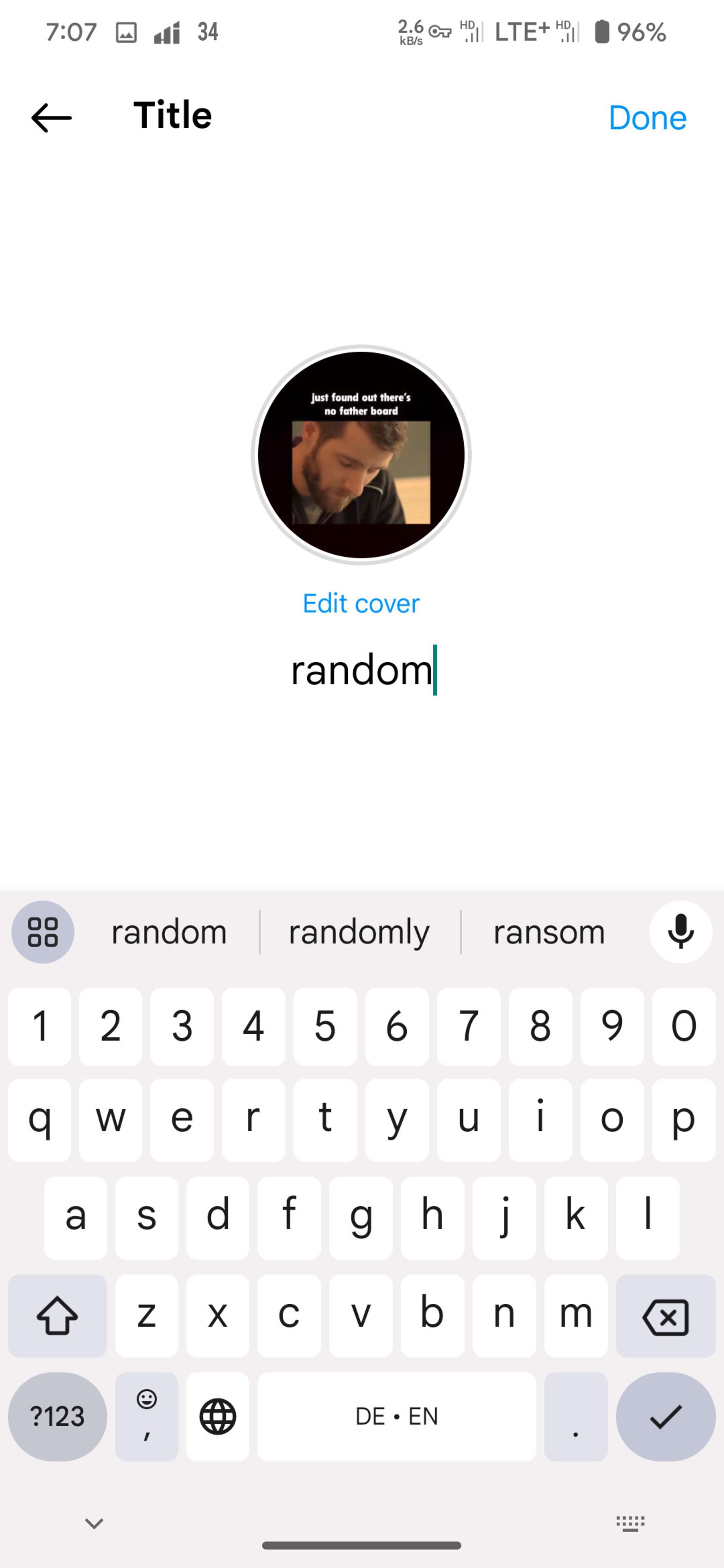Enable the shift key

(x=57, y=1317)
